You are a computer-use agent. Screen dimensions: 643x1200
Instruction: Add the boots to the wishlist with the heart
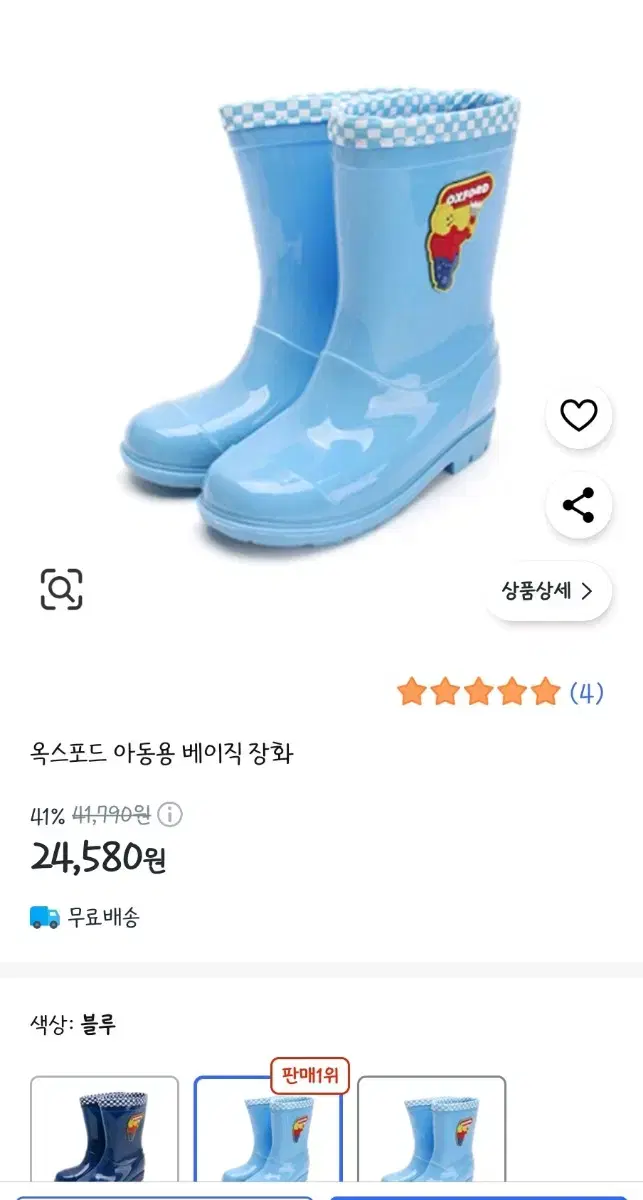(x=578, y=415)
